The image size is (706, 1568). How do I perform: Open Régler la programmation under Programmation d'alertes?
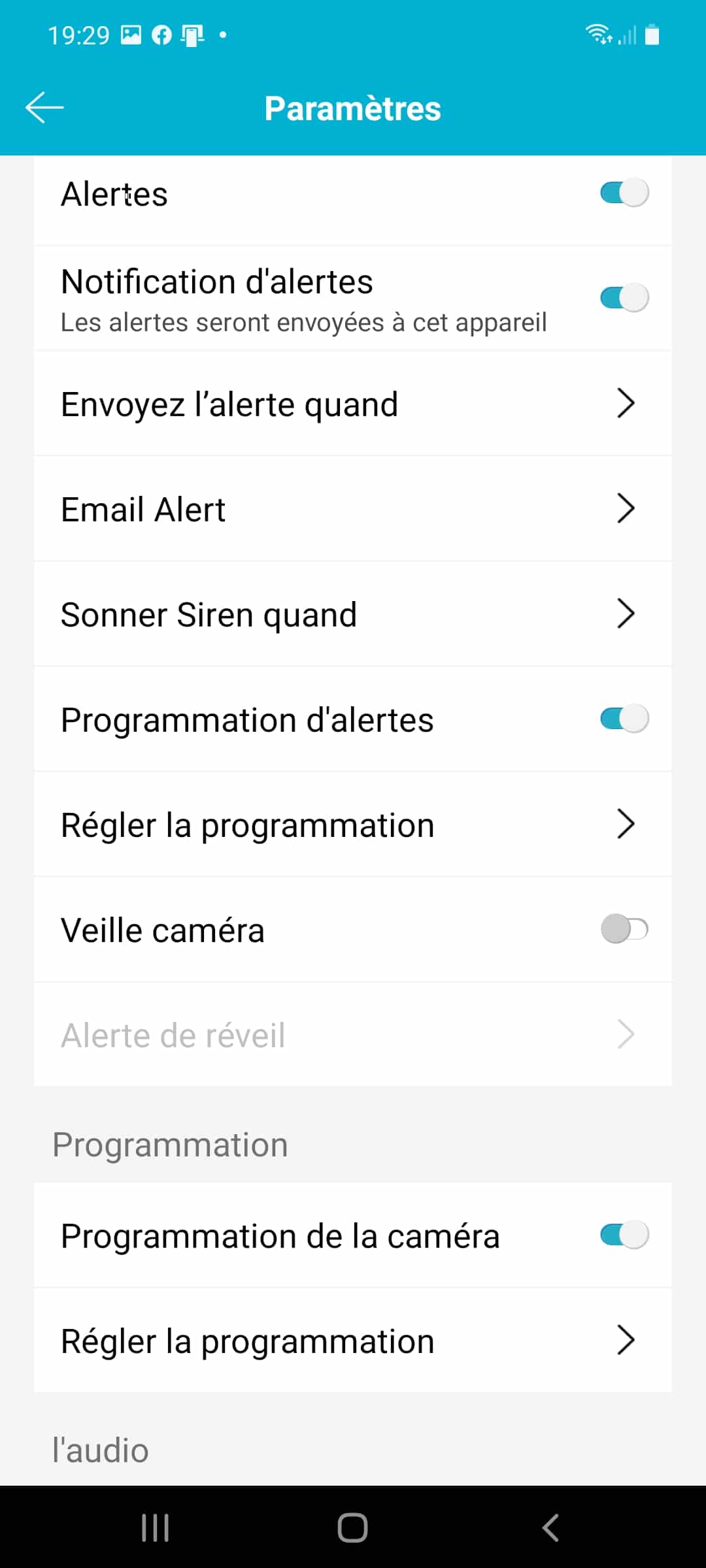point(353,825)
